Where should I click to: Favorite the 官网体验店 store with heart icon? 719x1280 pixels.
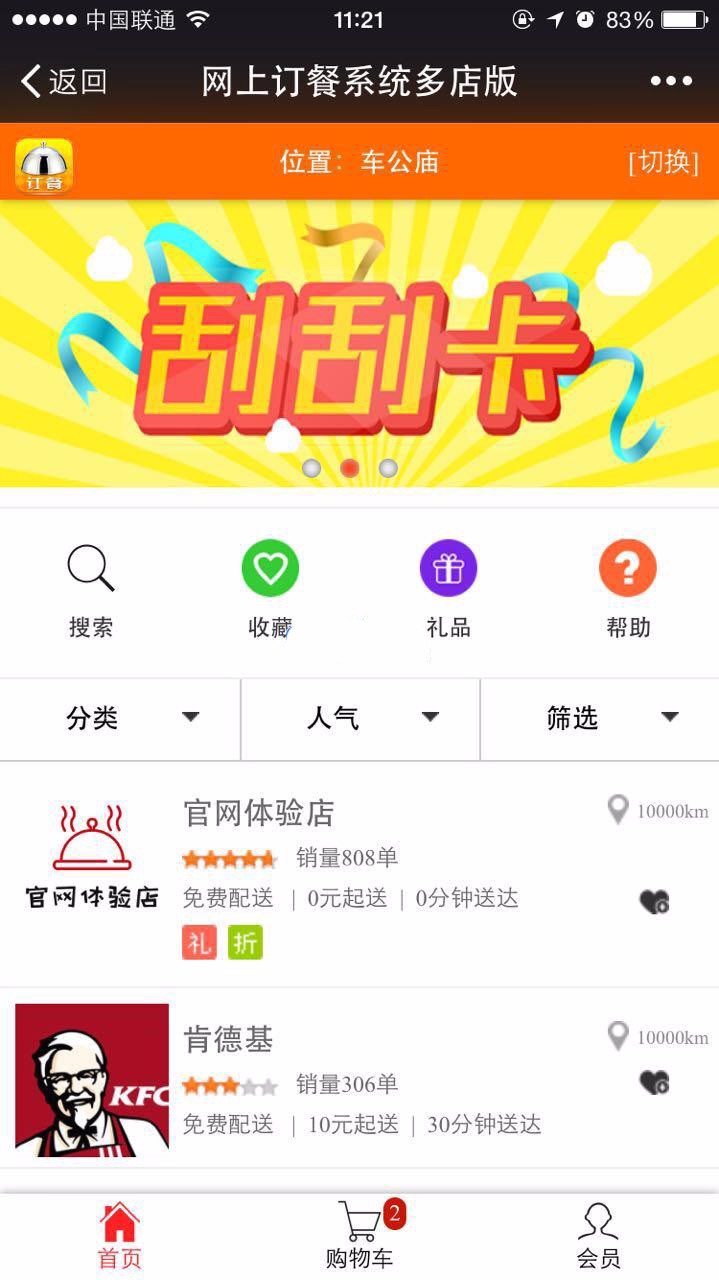[x=654, y=902]
